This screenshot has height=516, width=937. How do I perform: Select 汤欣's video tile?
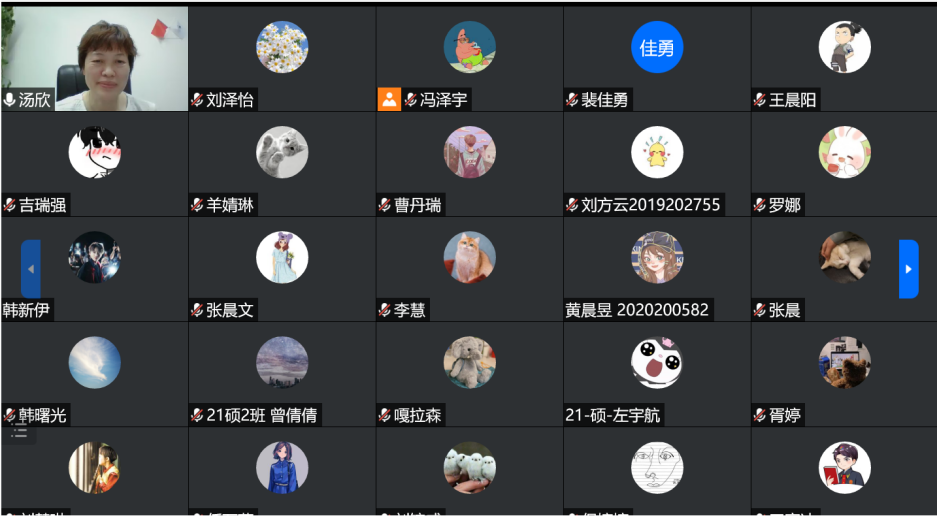point(94,58)
